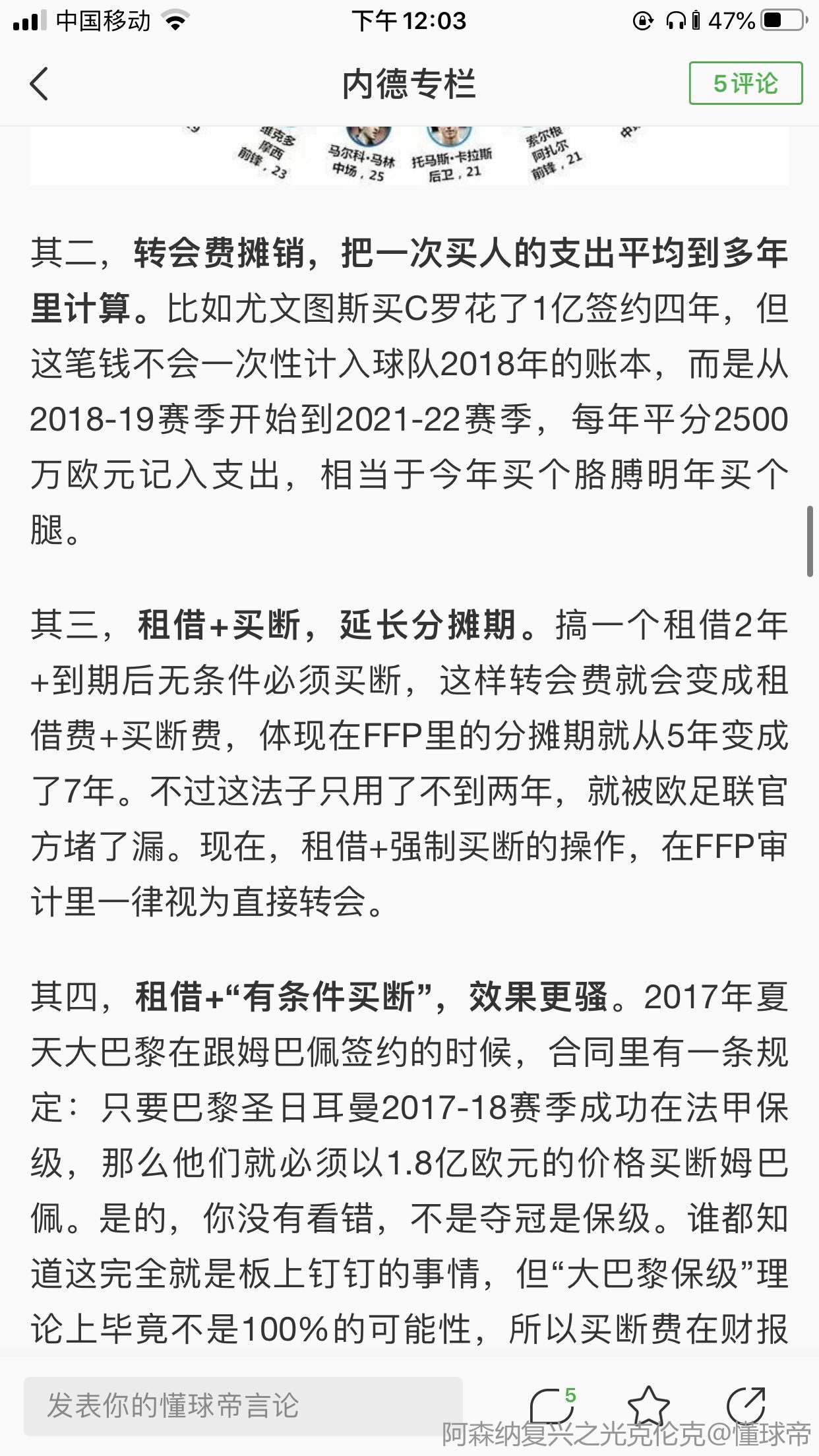819x1456 pixels.
Task: Open the player lineup image
Action: point(409,156)
